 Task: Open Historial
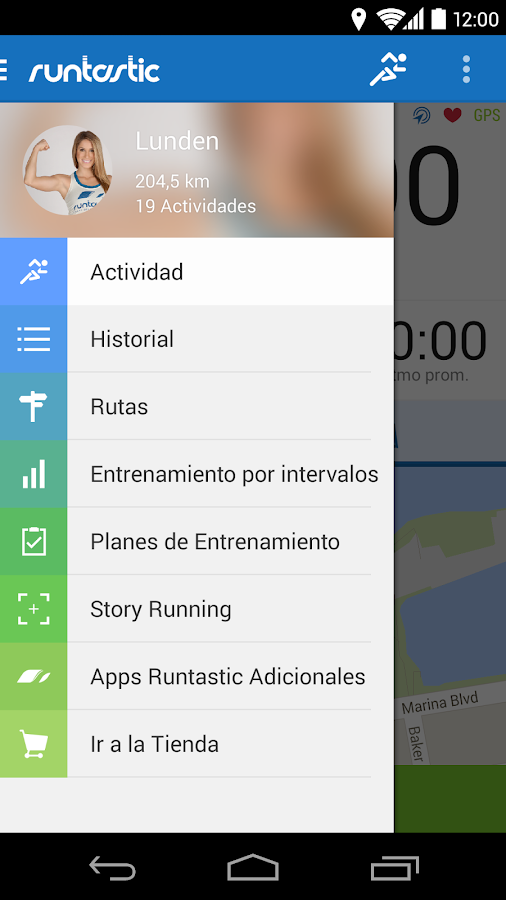(x=197, y=339)
